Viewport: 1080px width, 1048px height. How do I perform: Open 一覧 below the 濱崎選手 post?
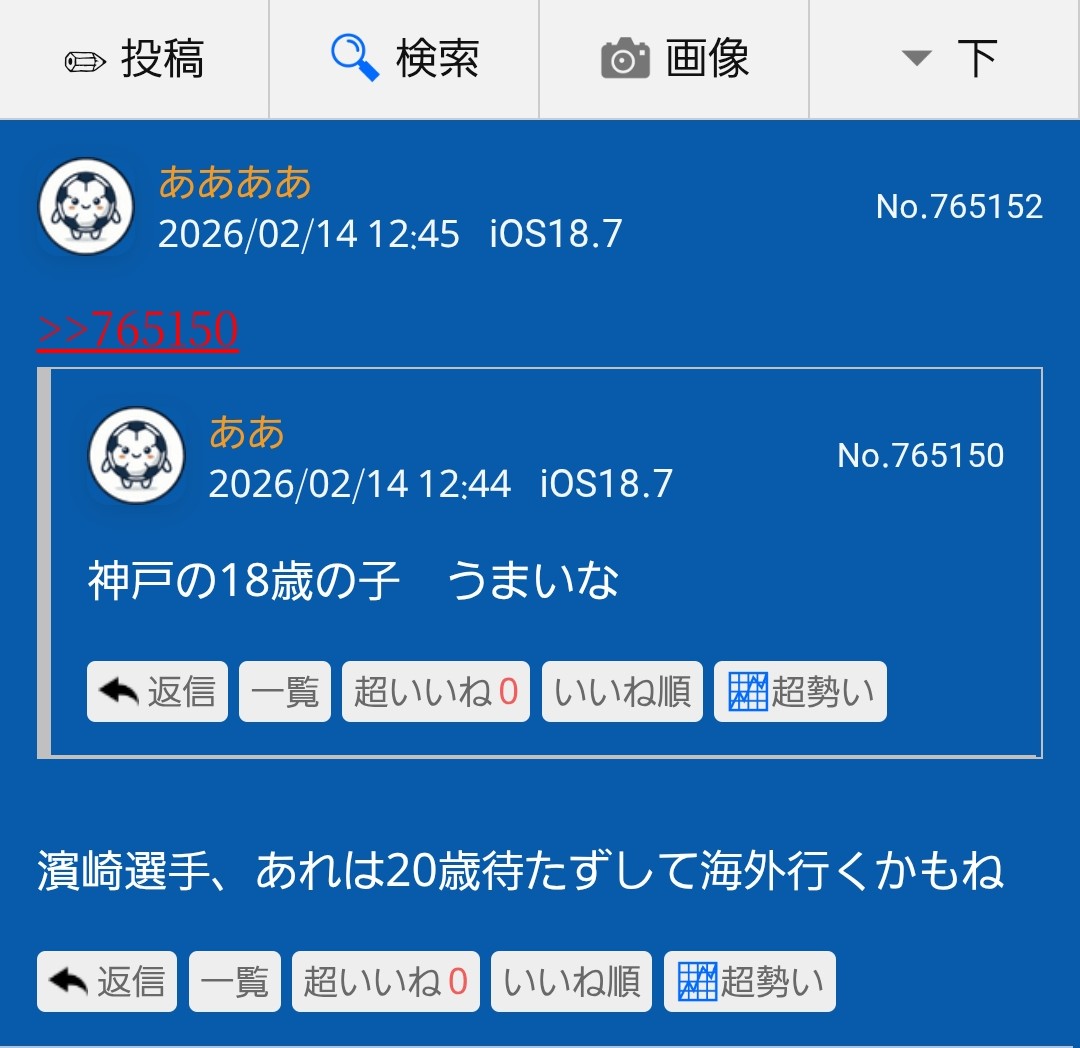[x=235, y=982]
